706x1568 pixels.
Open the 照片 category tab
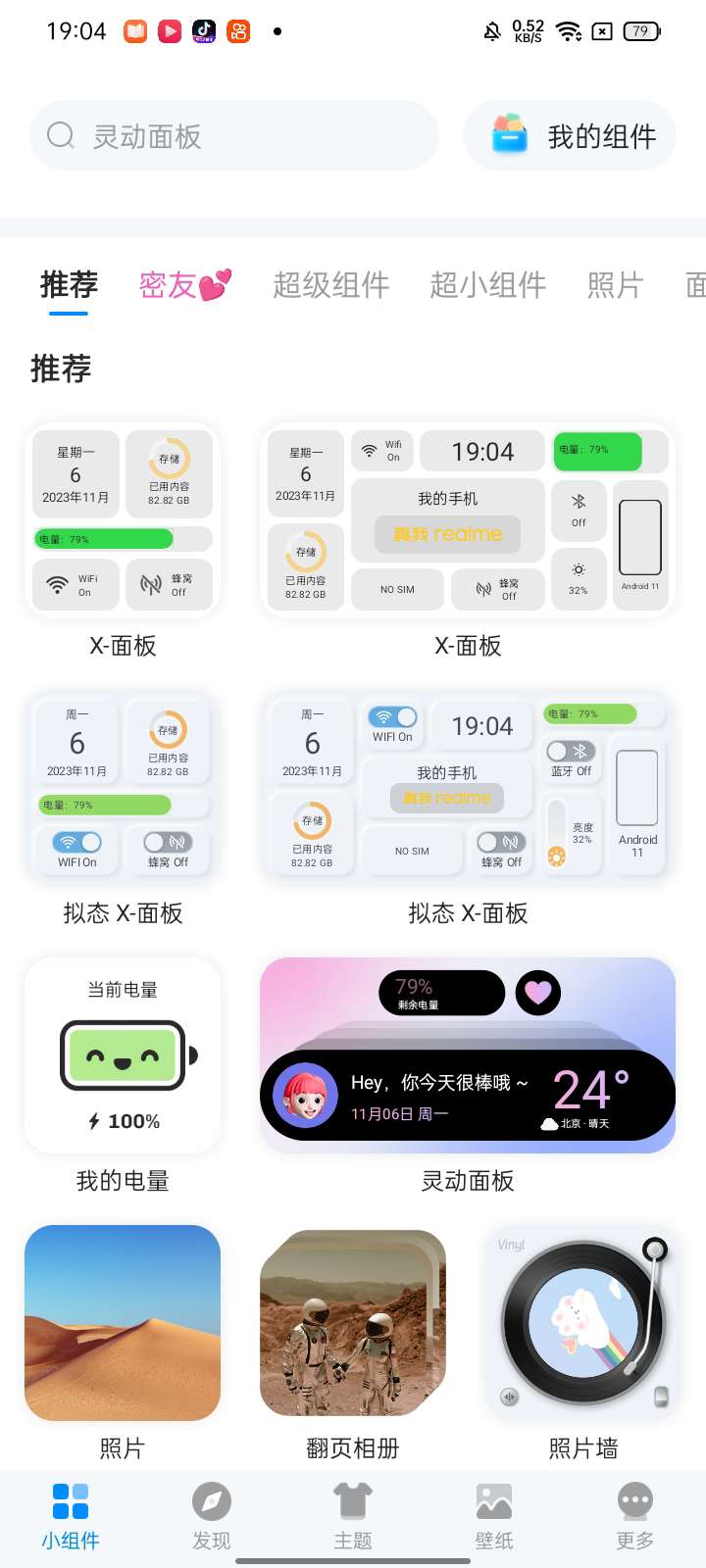point(615,285)
